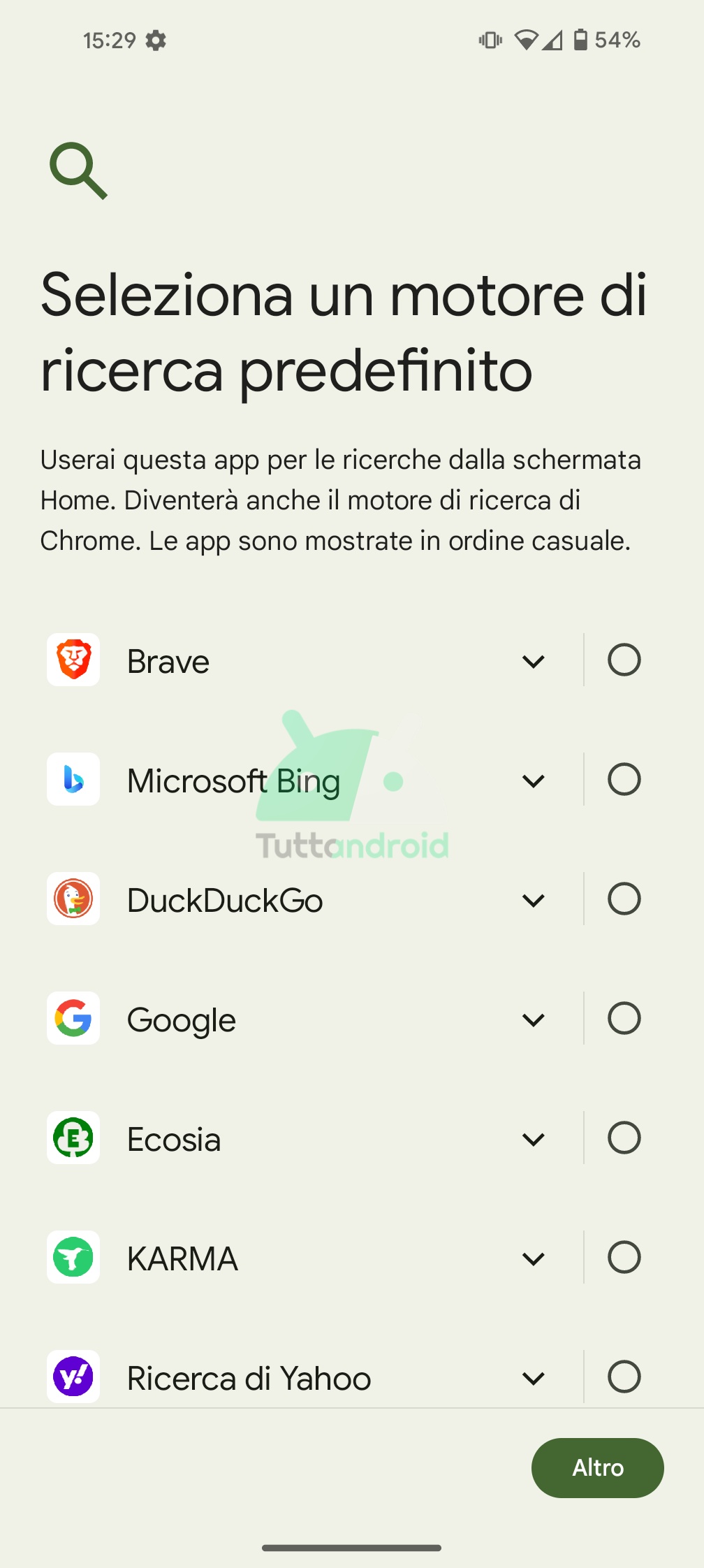Image resolution: width=704 pixels, height=1568 pixels.
Task: Expand Microsoft Bing description
Action: tap(533, 781)
